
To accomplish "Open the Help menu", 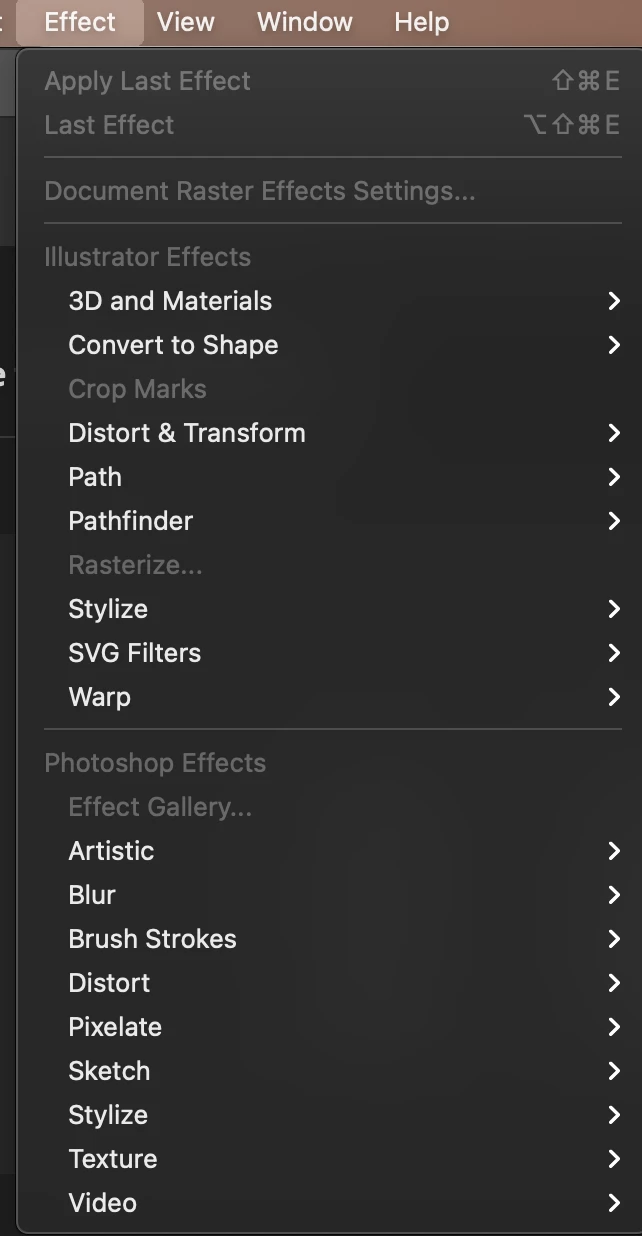I will click(421, 22).
